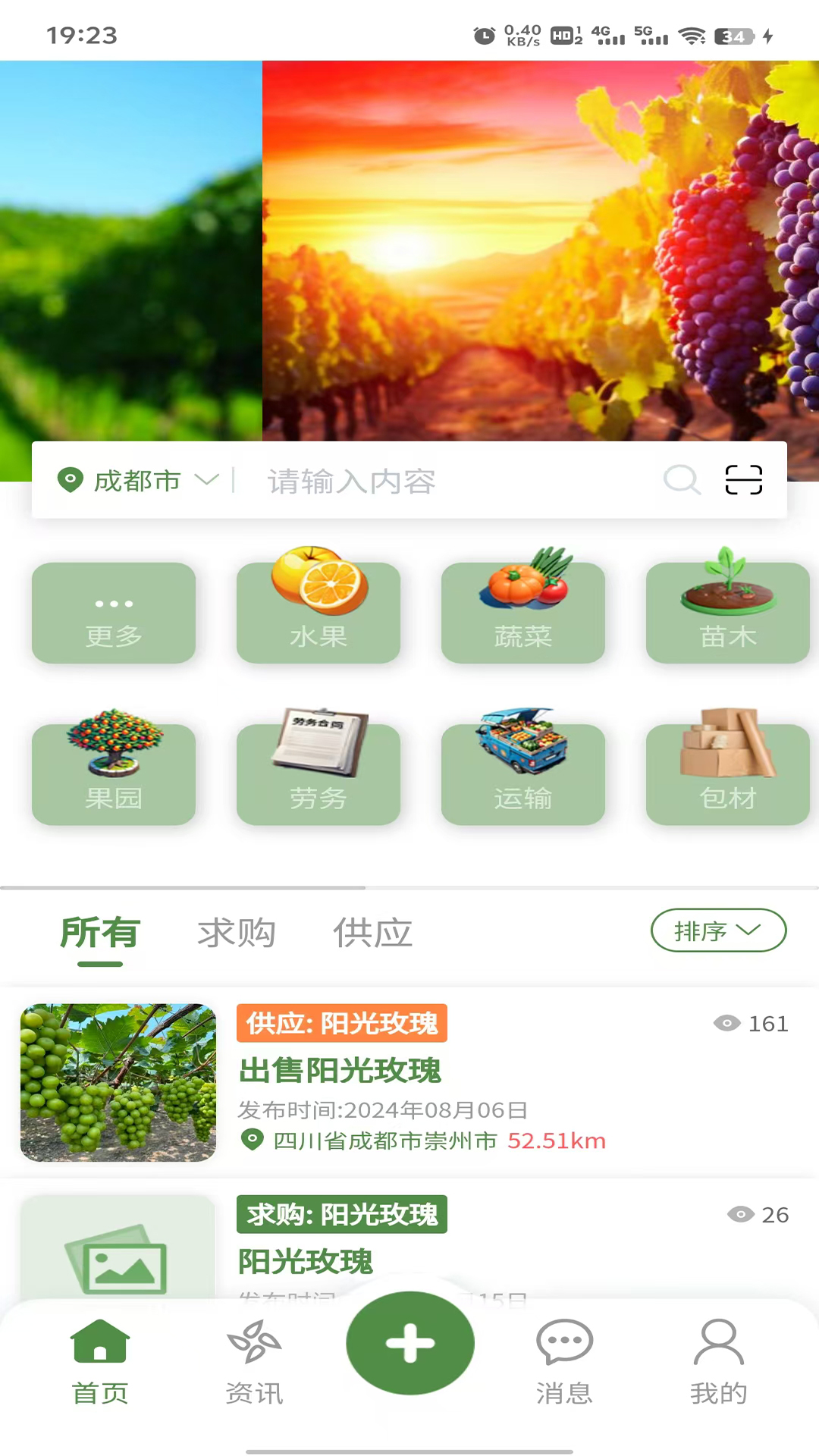Tap the 请输入内容 search field
The height and width of the screenshot is (1456, 819).
click(455, 481)
